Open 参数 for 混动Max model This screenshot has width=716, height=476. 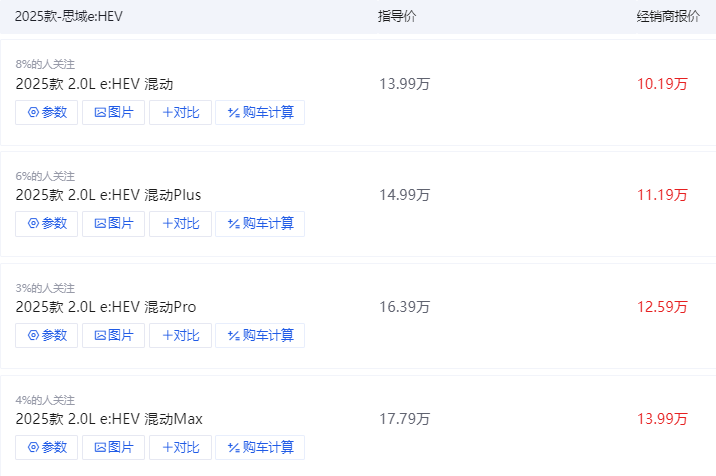click(47, 447)
